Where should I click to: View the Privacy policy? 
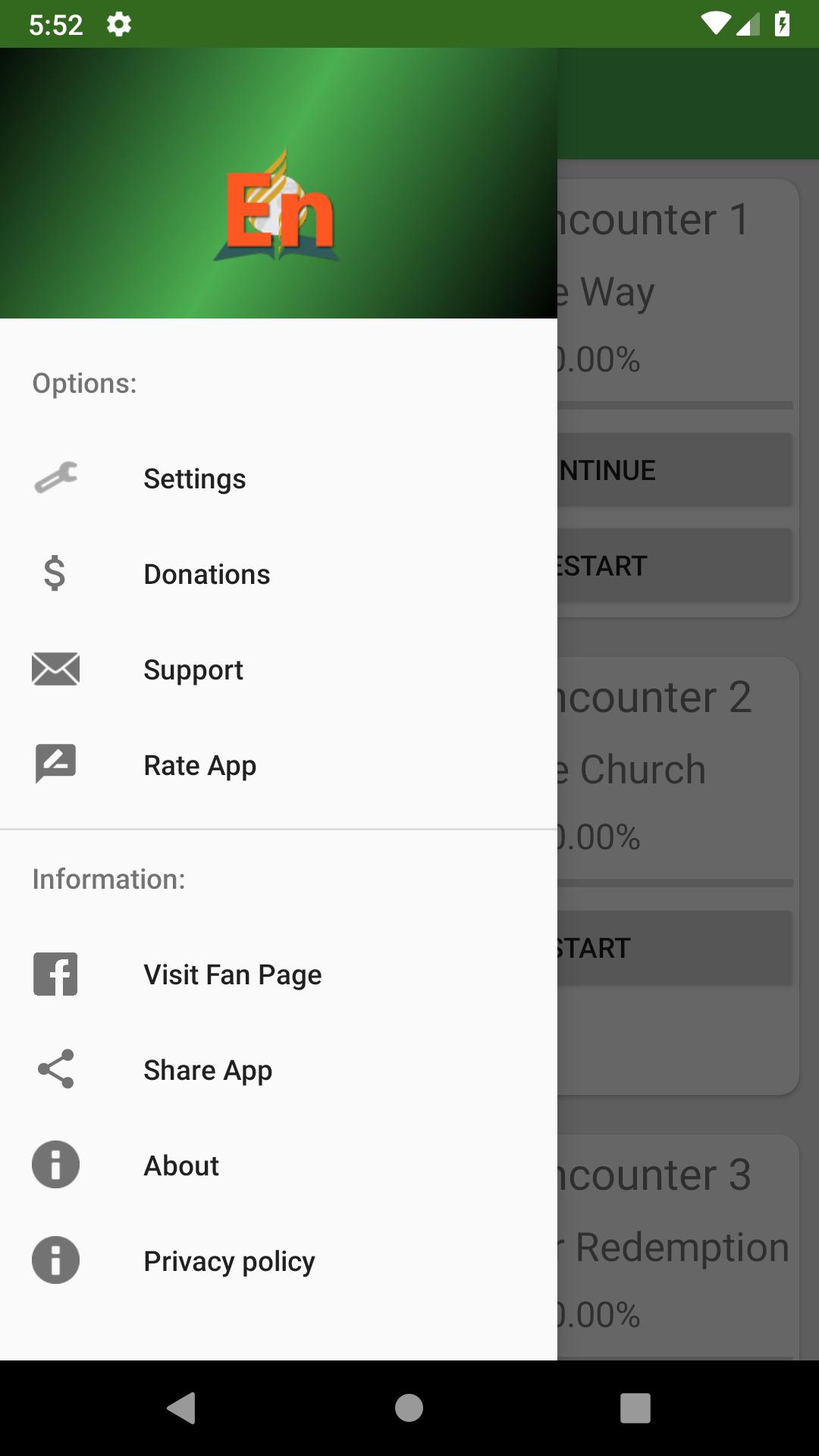click(x=278, y=1261)
